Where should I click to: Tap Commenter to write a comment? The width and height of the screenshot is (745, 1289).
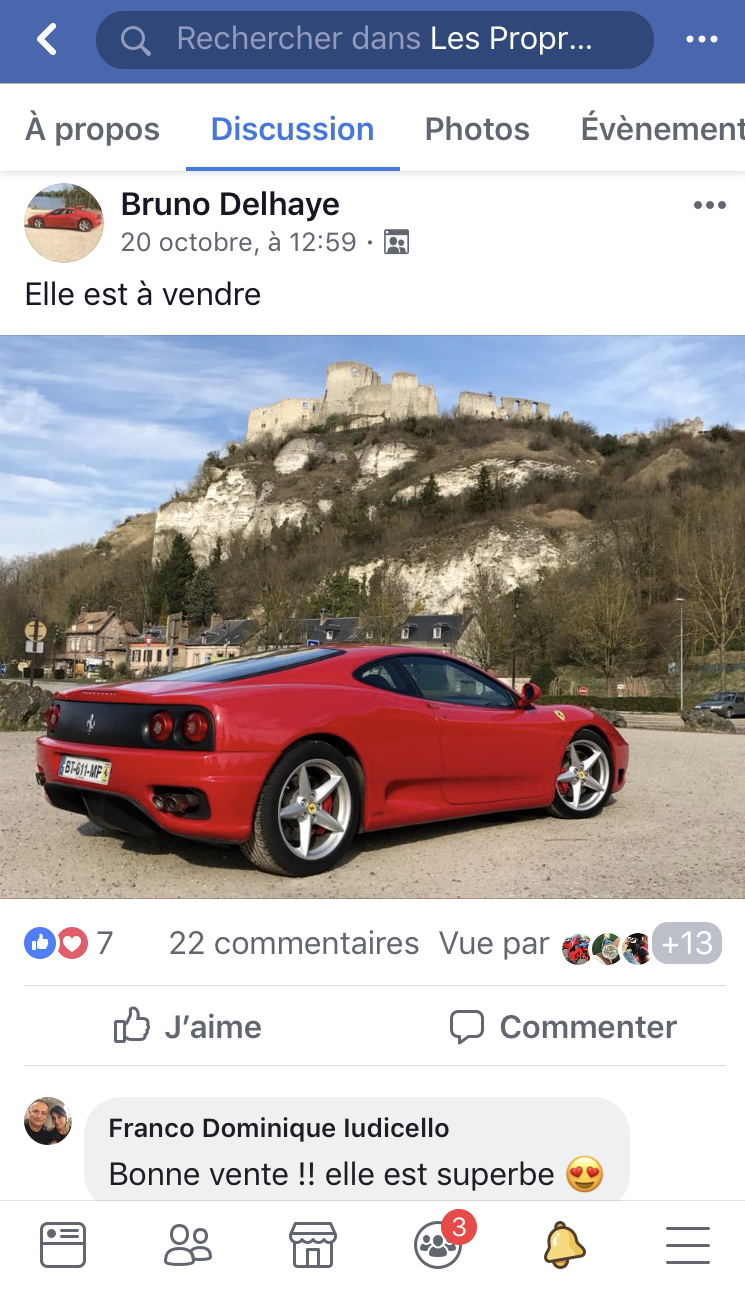point(563,1027)
